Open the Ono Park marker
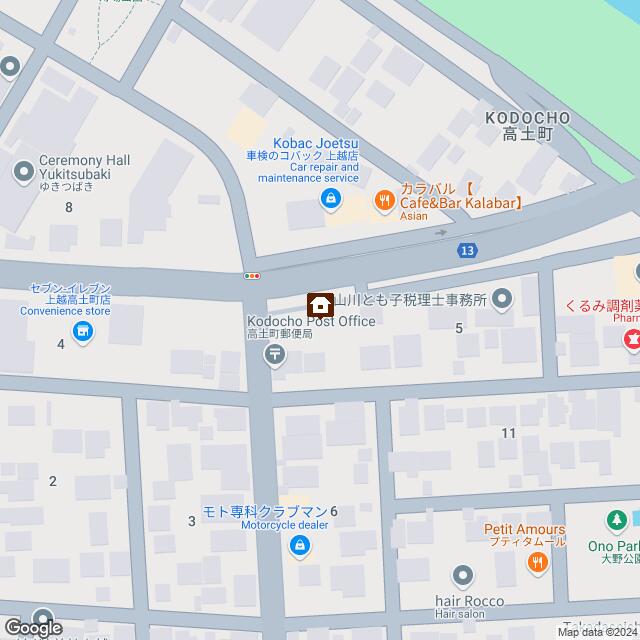This screenshot has width=640, height=640. pos(616,520)
